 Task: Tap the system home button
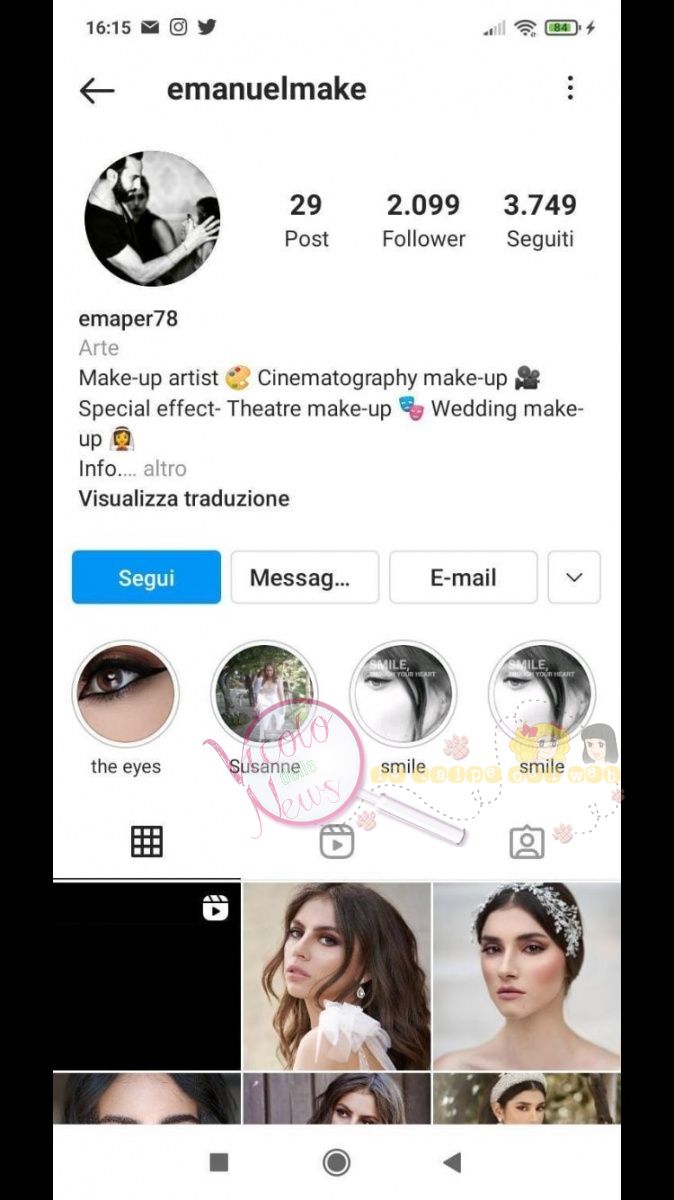[x=337, y=1162]
